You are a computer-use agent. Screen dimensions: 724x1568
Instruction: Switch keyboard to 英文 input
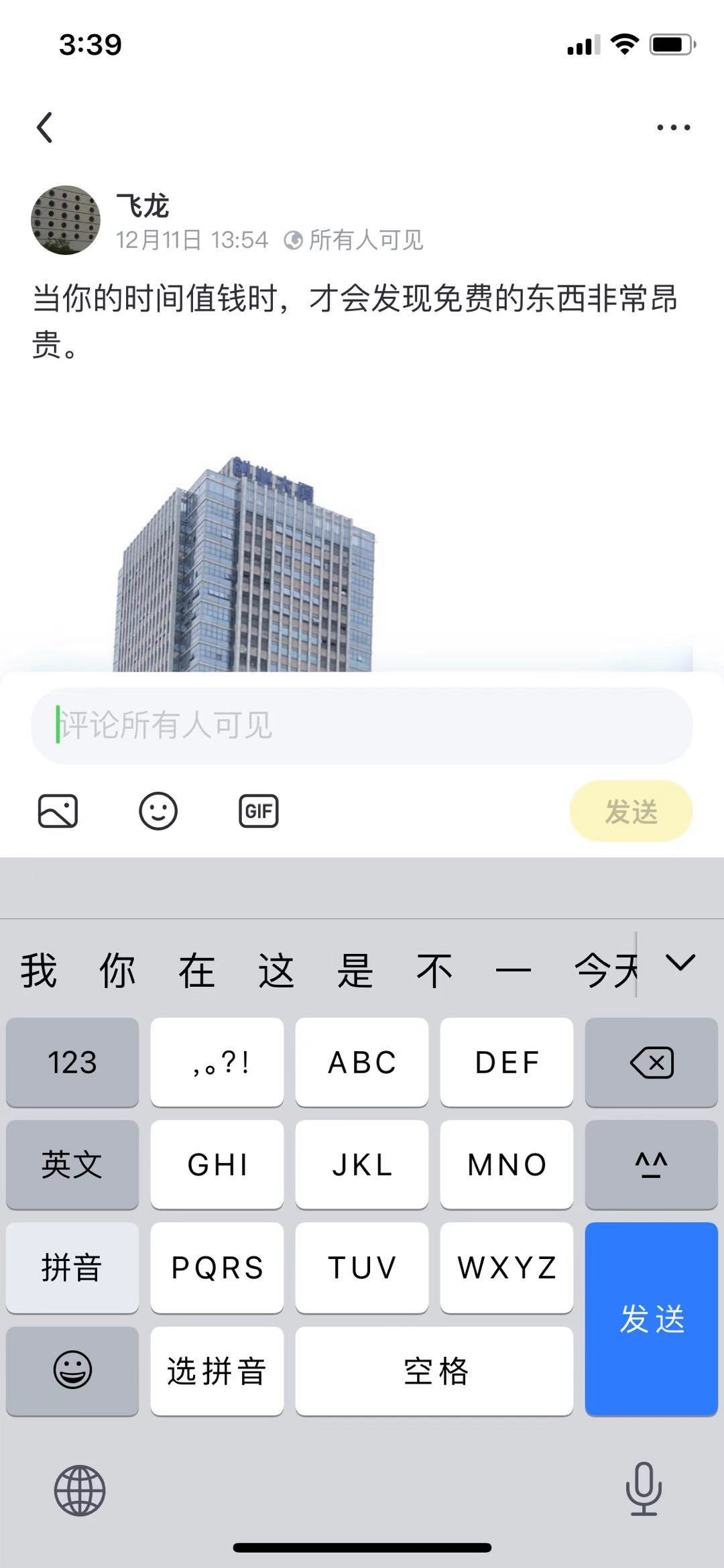pos(72,1164)
